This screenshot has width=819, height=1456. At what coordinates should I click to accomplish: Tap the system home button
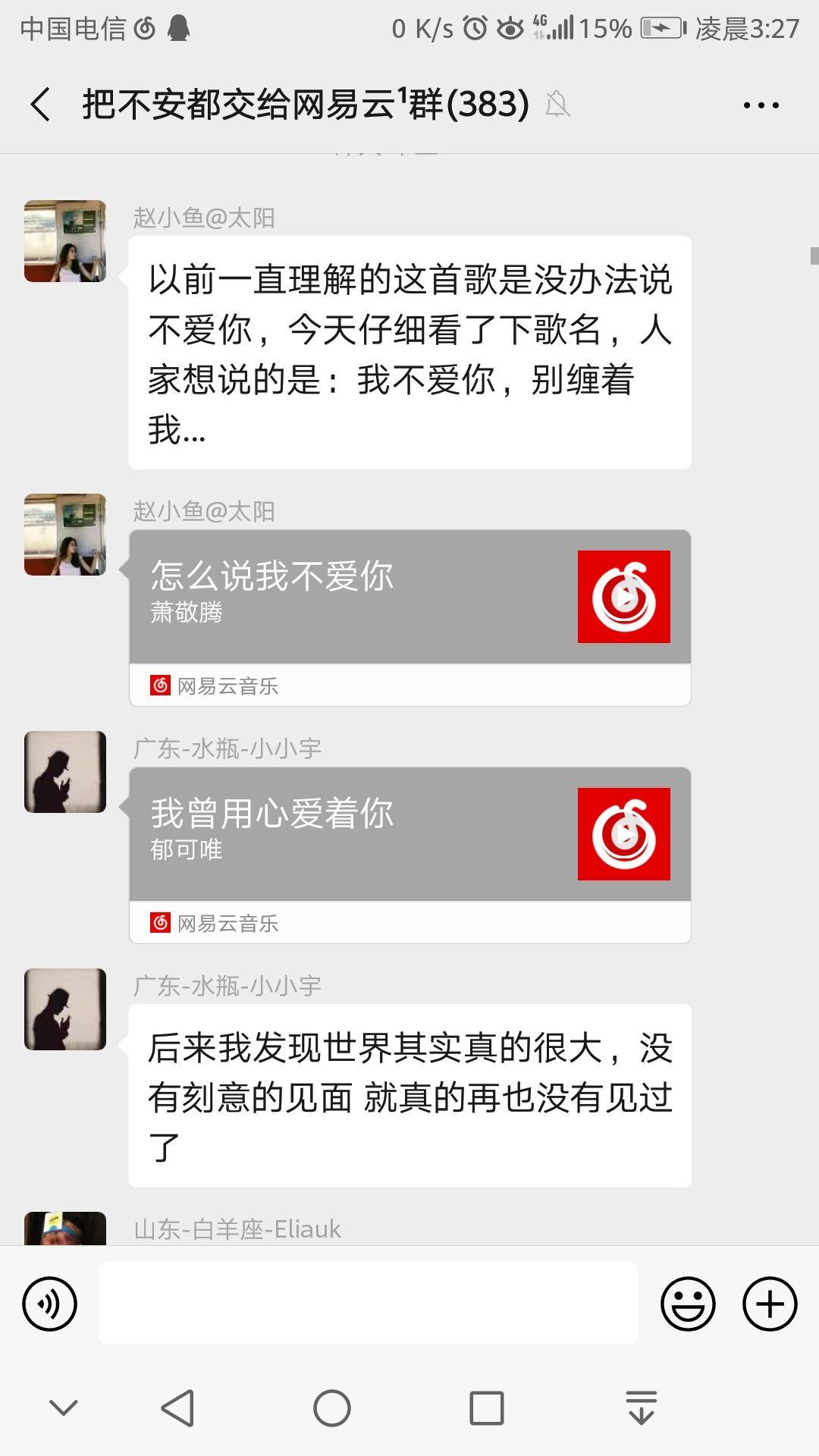click(x=332, y=1409)
